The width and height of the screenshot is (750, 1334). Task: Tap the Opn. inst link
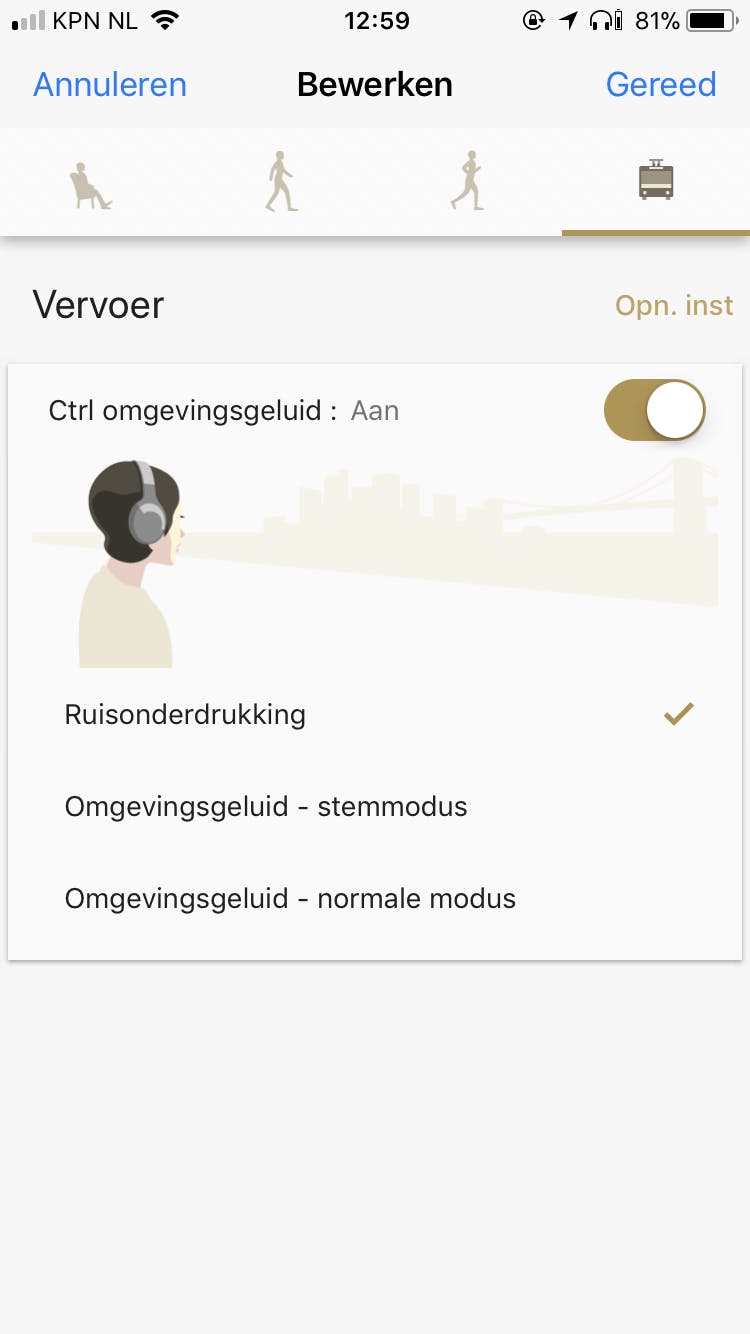click(674, 305)
